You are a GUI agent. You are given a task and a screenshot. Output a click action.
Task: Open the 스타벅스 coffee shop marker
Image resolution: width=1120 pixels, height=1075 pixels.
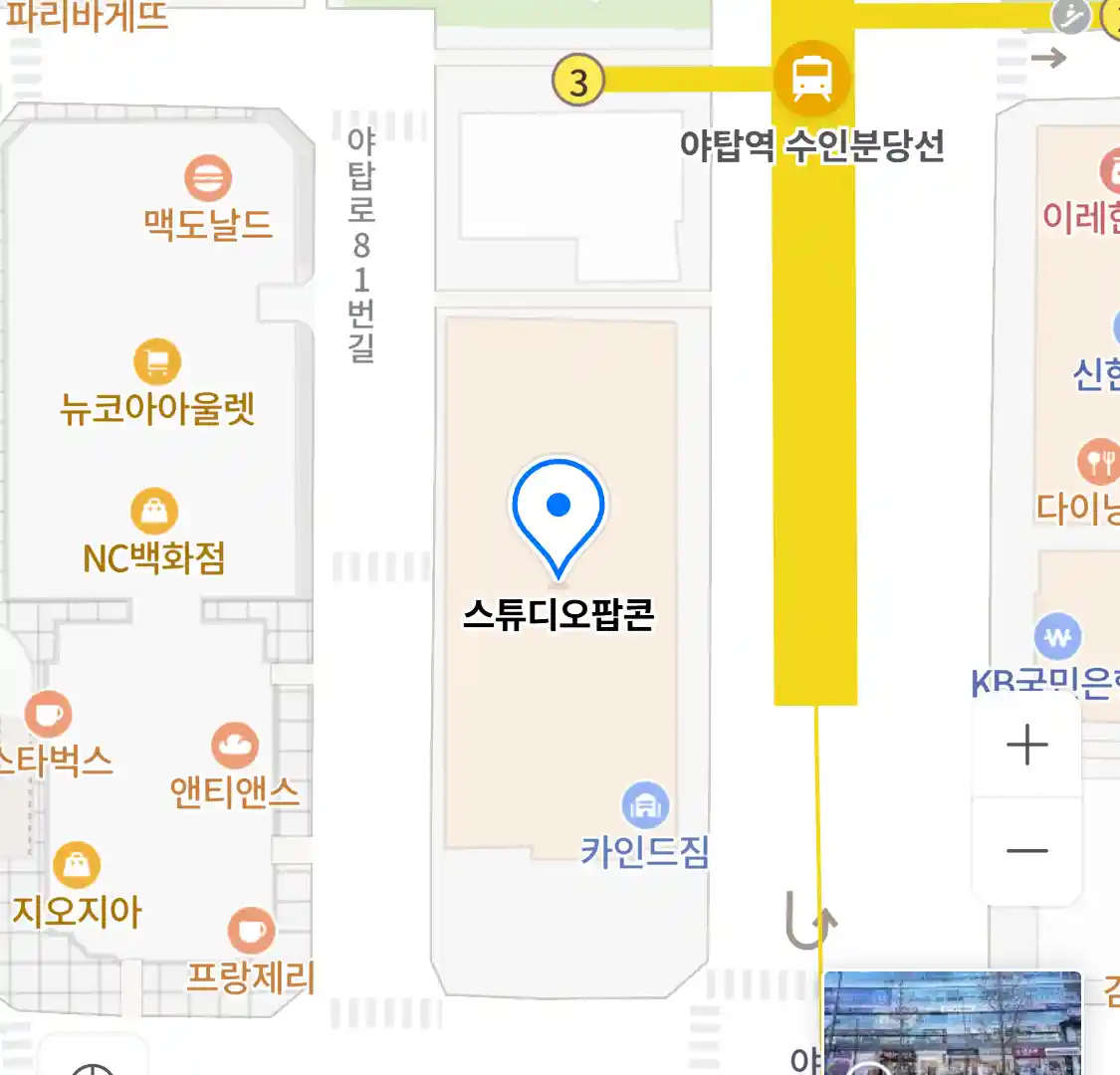[48, 715]
